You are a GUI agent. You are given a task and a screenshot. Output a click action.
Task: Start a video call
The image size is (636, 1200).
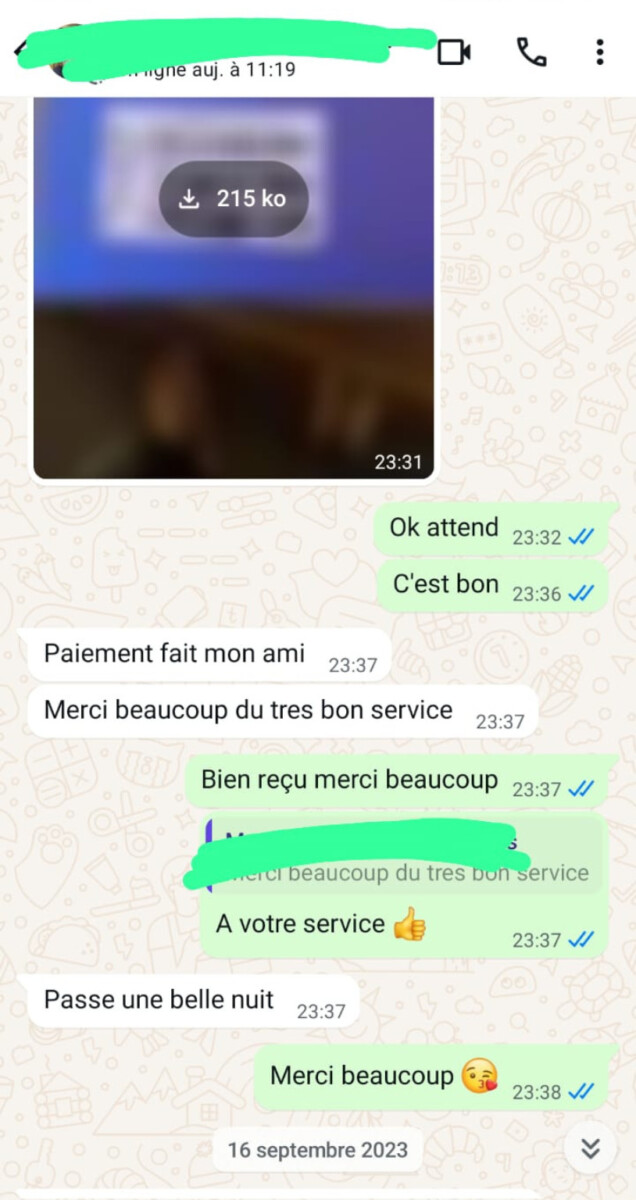454,51
